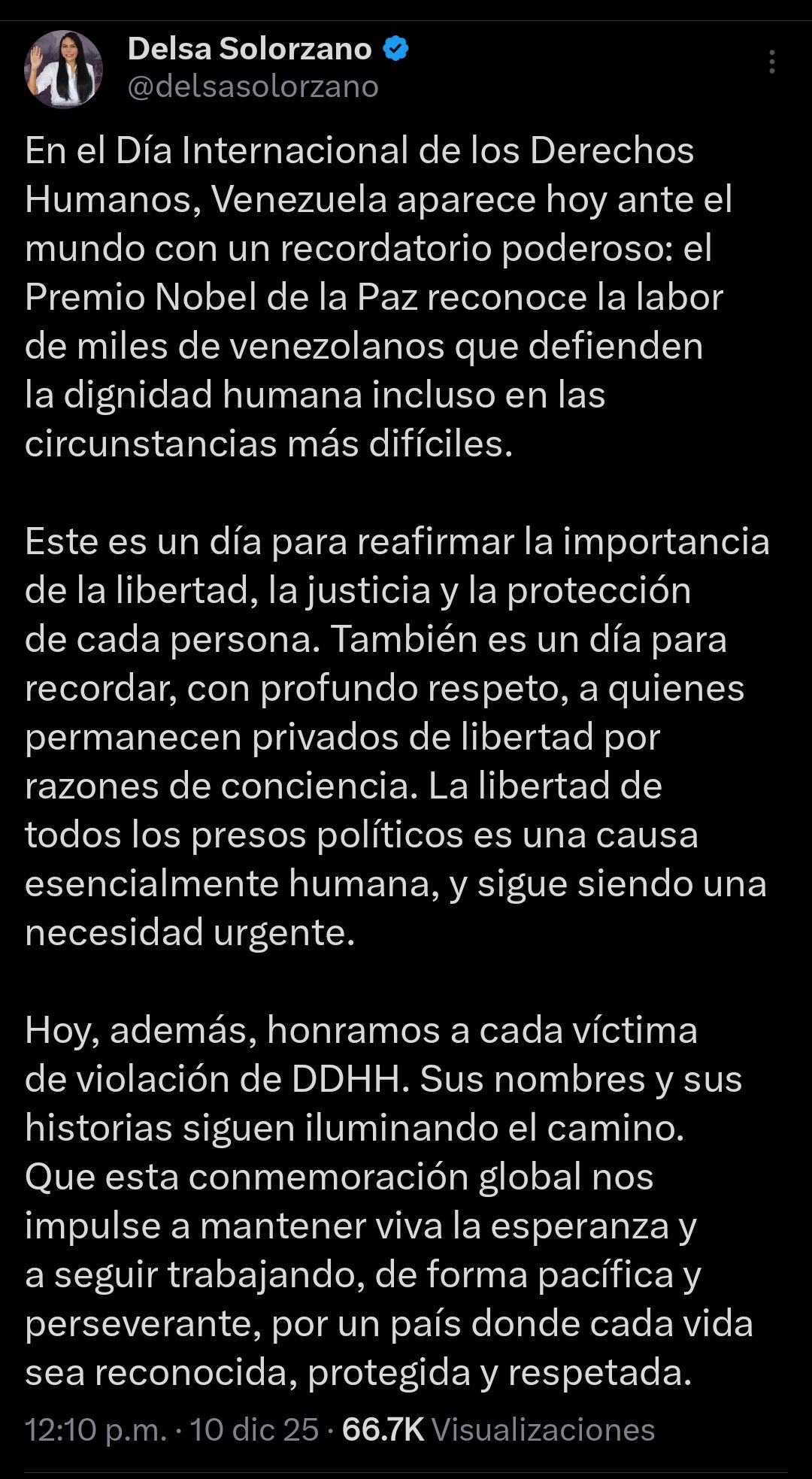This screenshot has height=1479, width=812.
Task: Open Delsa Solorzano's profile picture
Action: [64, 69]
